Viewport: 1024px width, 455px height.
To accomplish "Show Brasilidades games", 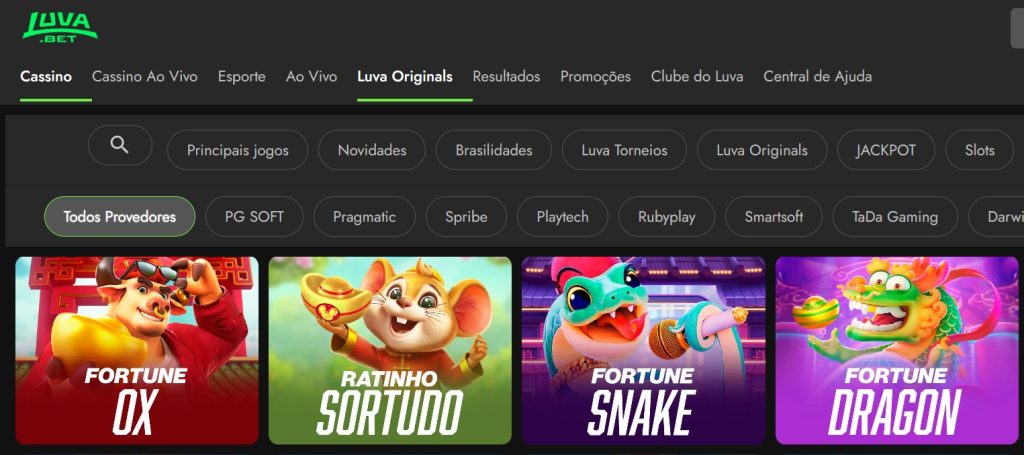I will [494, 151].
